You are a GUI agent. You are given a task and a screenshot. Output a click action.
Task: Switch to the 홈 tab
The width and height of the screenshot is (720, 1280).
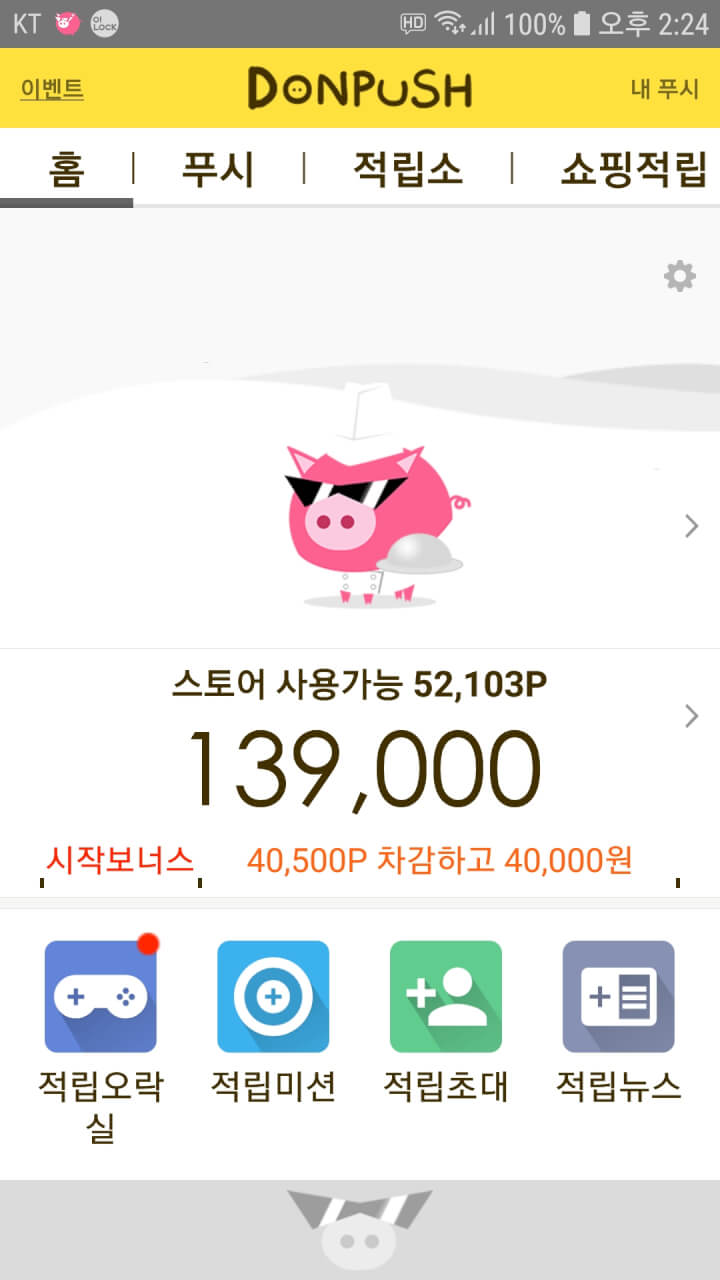coord(66,170)
